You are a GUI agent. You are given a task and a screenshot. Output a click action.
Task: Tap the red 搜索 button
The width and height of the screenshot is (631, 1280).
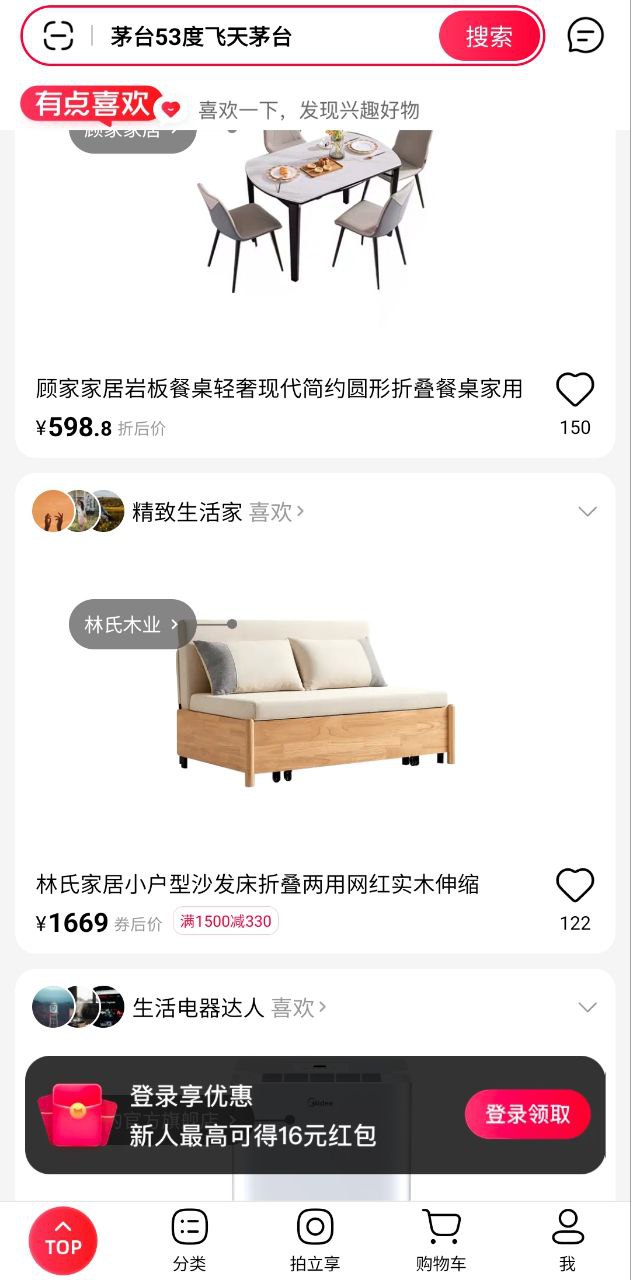click(489, 37)
